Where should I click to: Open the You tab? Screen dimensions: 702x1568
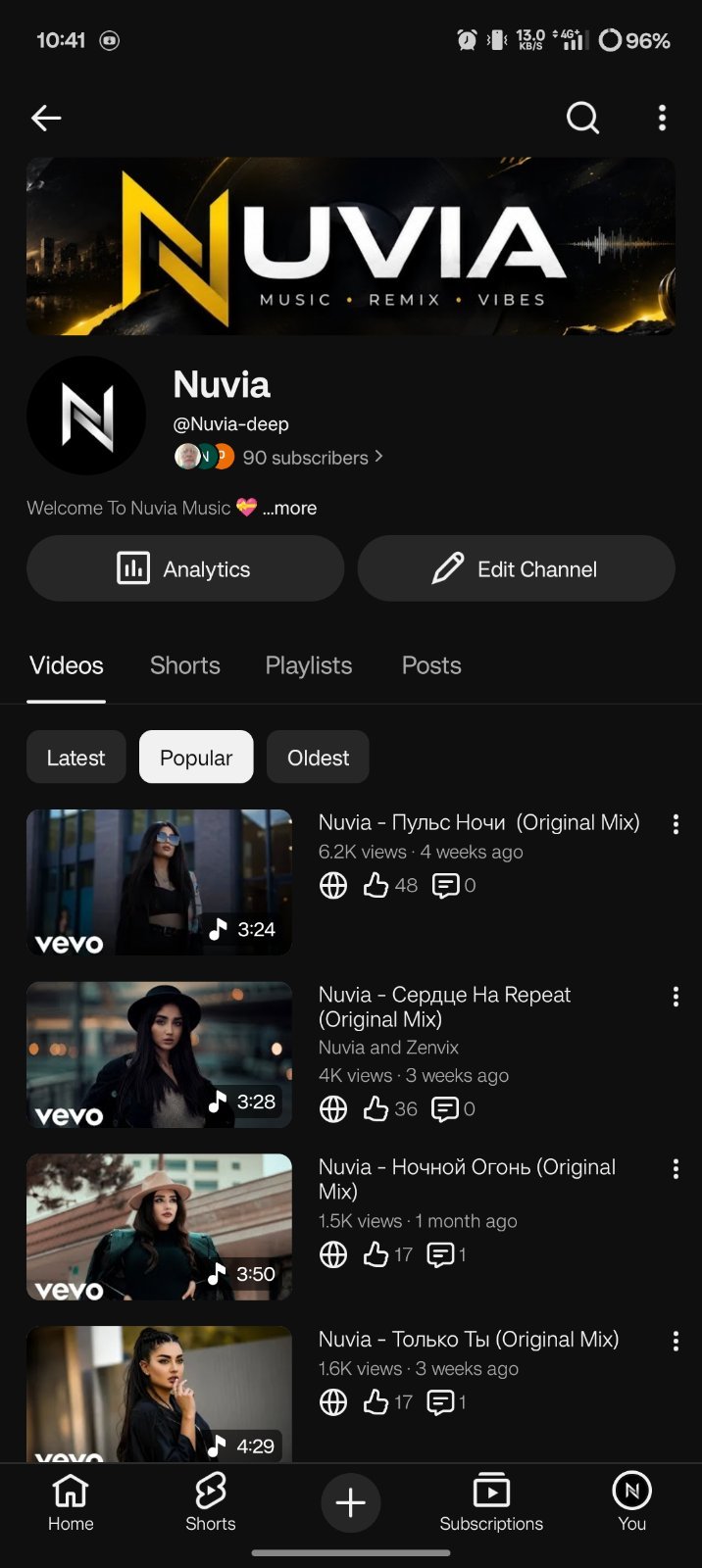tap(632, 1502)
